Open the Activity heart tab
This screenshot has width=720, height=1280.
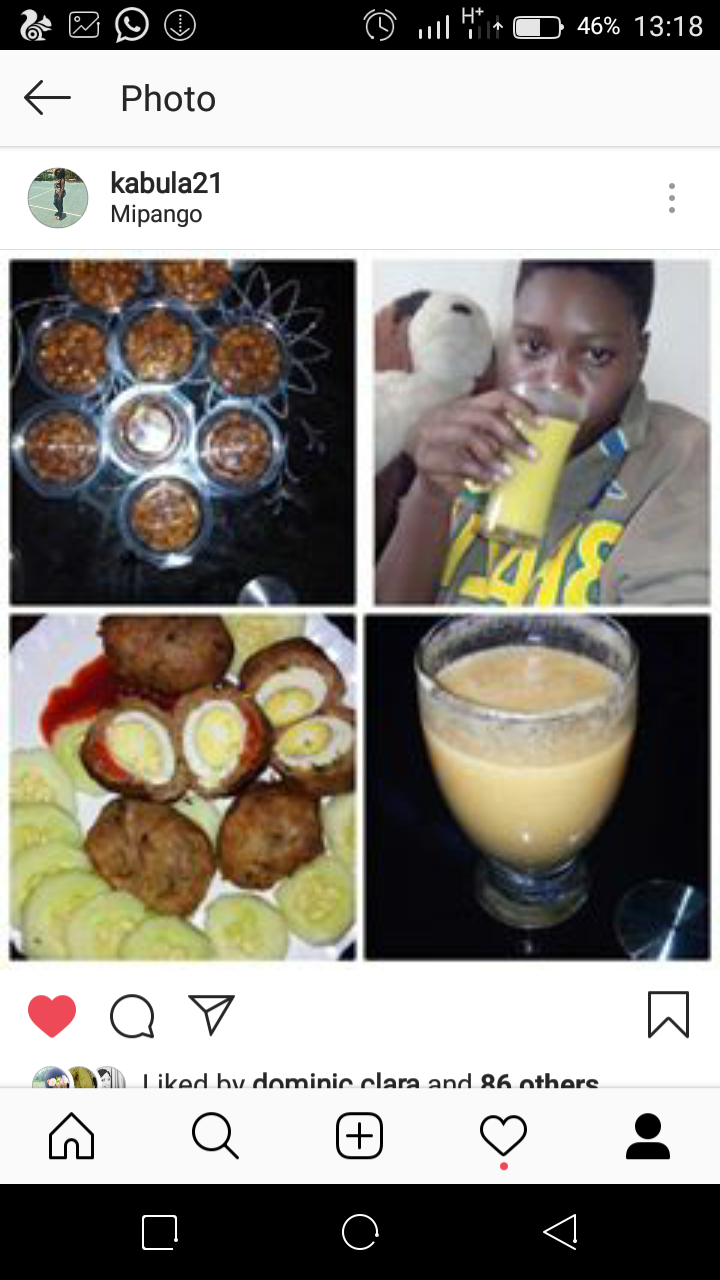click(503, 1136)
